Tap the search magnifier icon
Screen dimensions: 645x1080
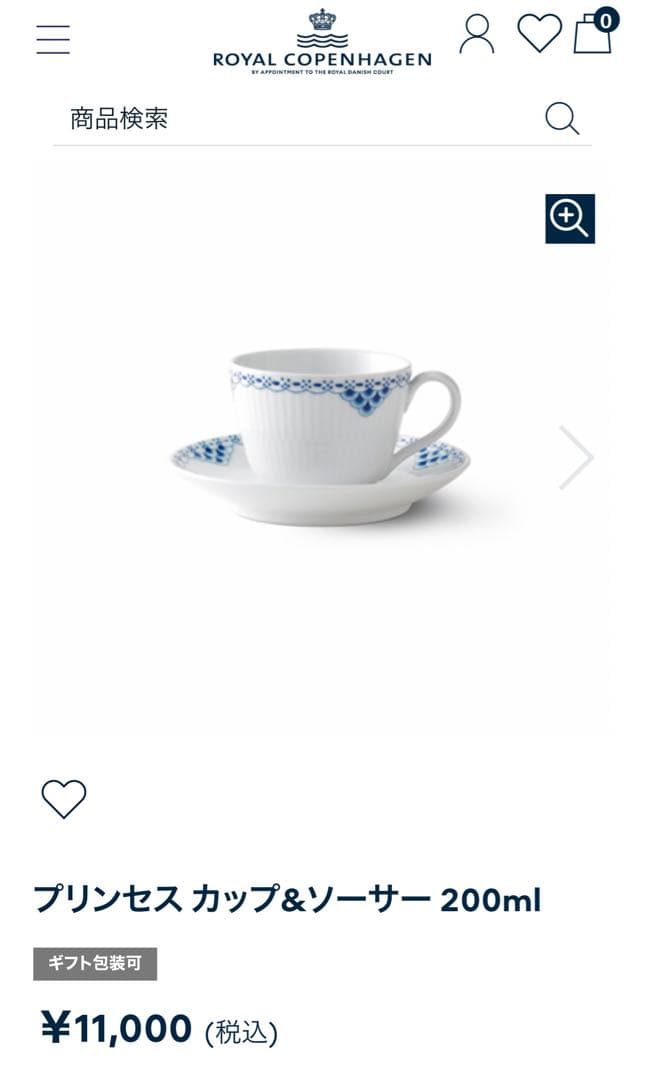pyautogui.click(x=562, y=119)
